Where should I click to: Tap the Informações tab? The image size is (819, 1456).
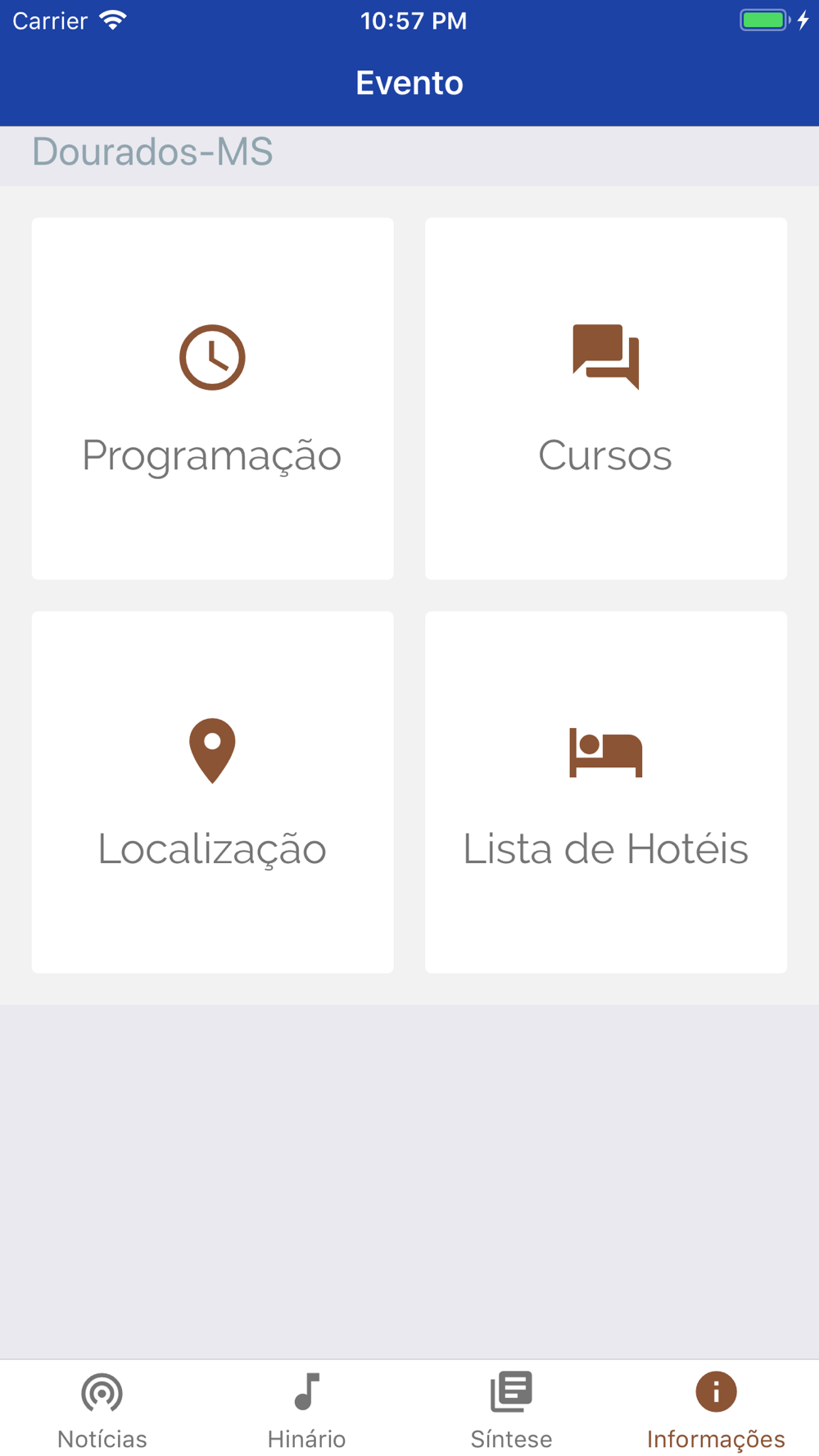tap(716, 1410)
